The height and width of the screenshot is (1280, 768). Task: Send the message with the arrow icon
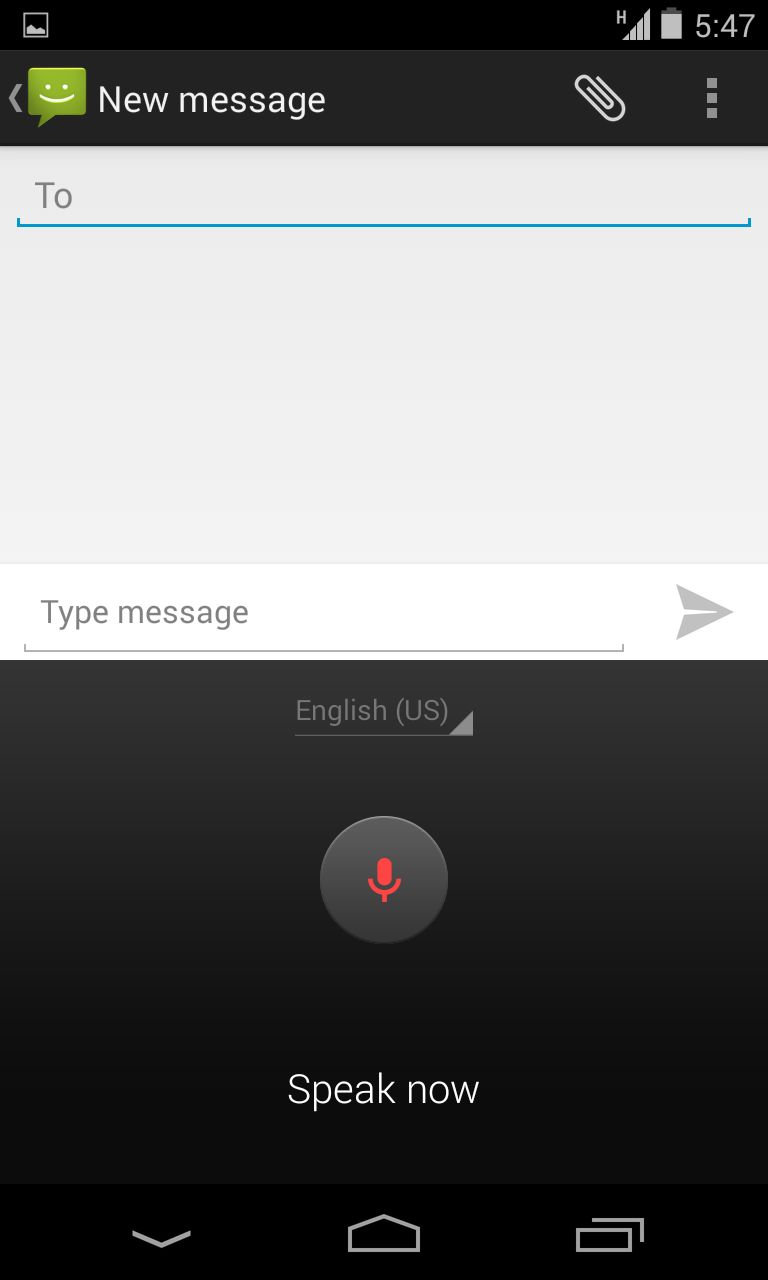click(705, 612)
